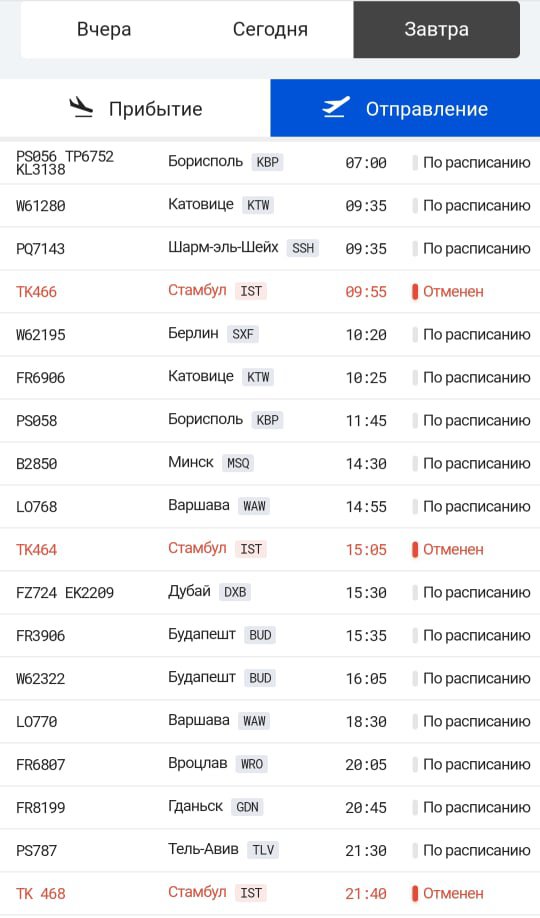Open flight LO768 to Варшава

pos(270,506)
